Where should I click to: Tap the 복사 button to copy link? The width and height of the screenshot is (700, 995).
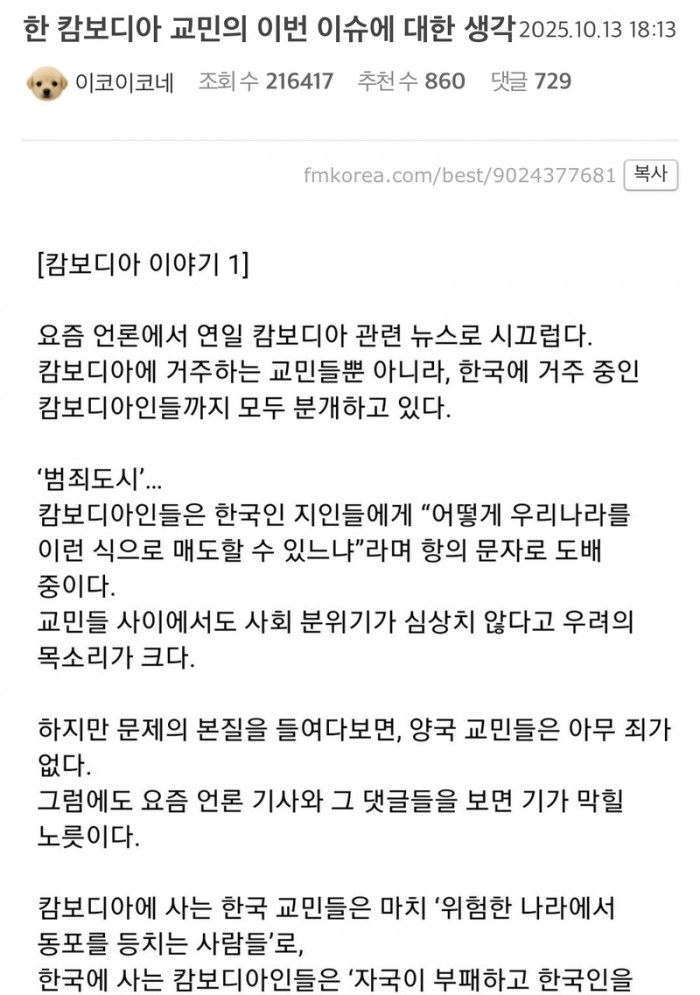pyautogui.click(x=651, y=173)
